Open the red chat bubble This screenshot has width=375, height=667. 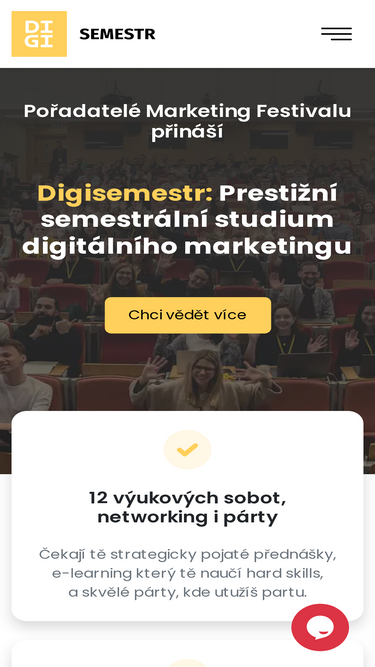tap(320, 627)
